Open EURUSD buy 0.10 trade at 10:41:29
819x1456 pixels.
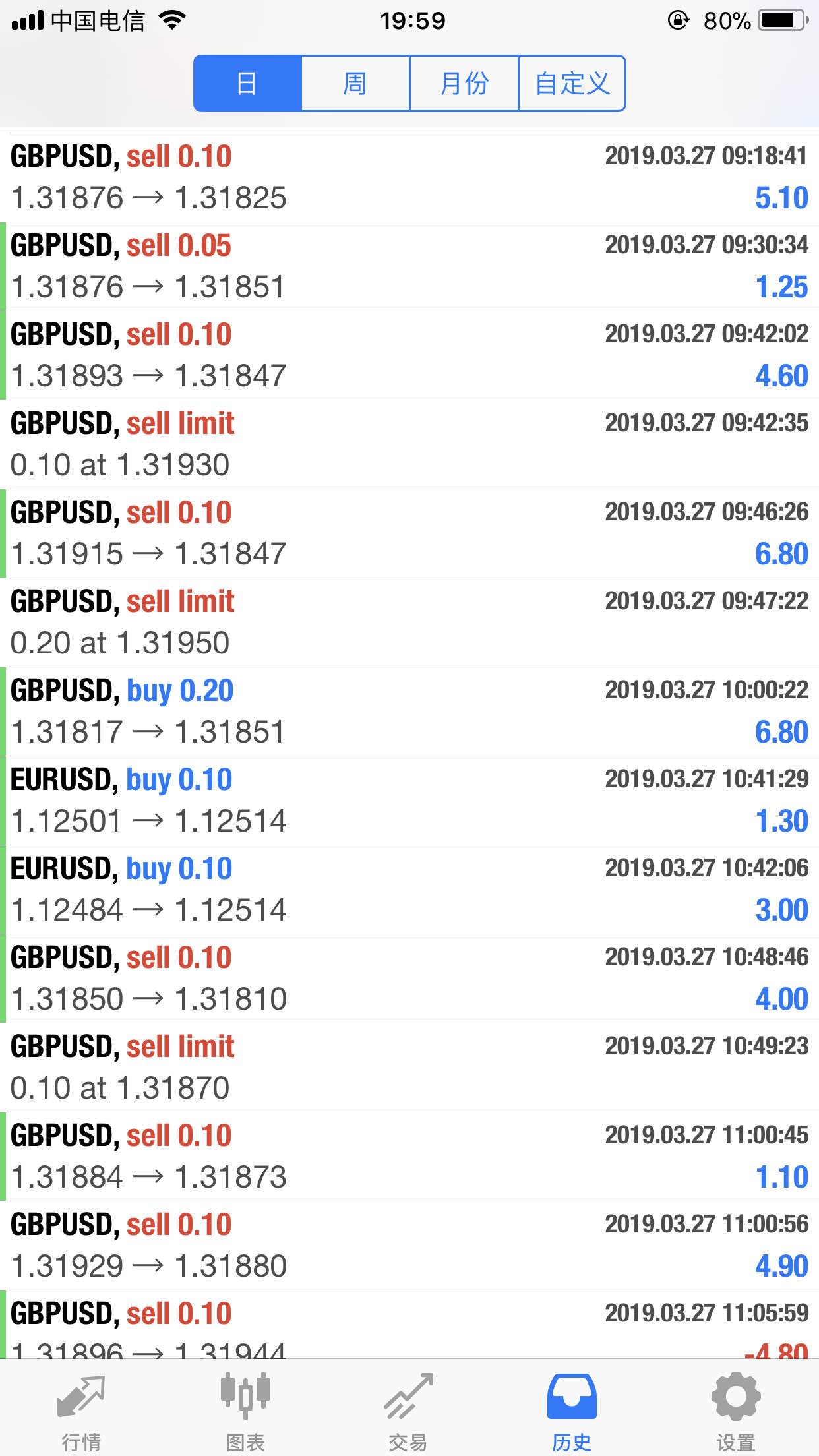point(409,801)
